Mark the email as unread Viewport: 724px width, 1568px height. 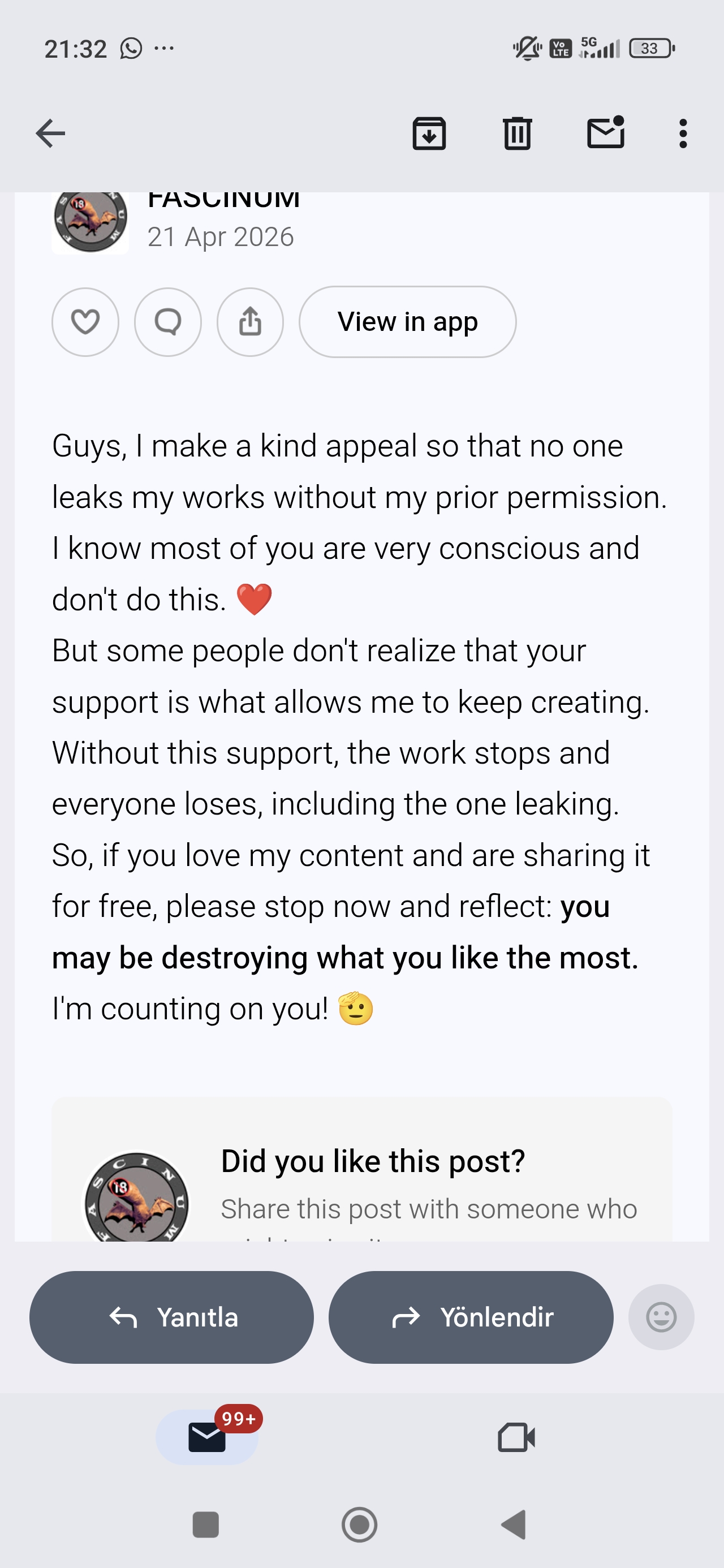point(605,133)
